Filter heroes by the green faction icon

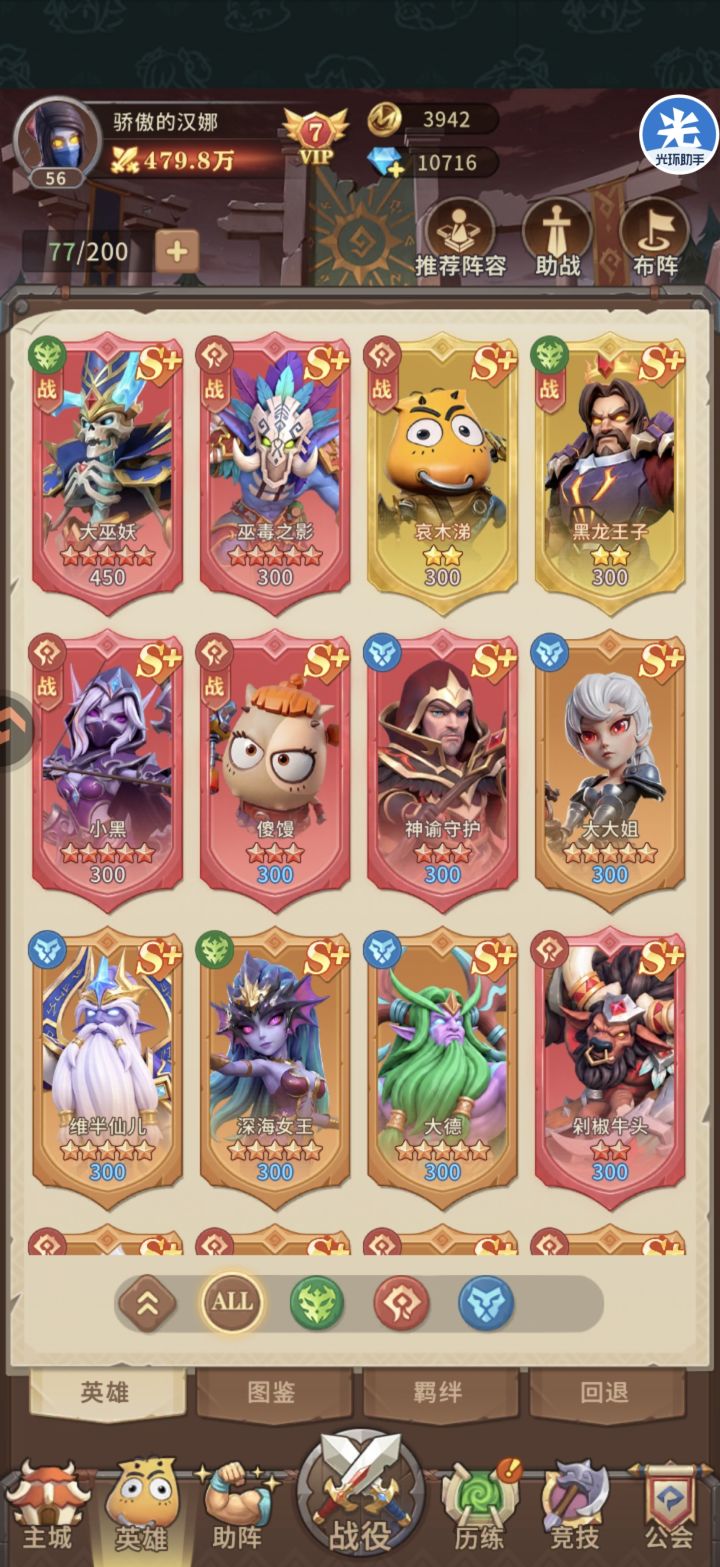tap(317, 1303)
